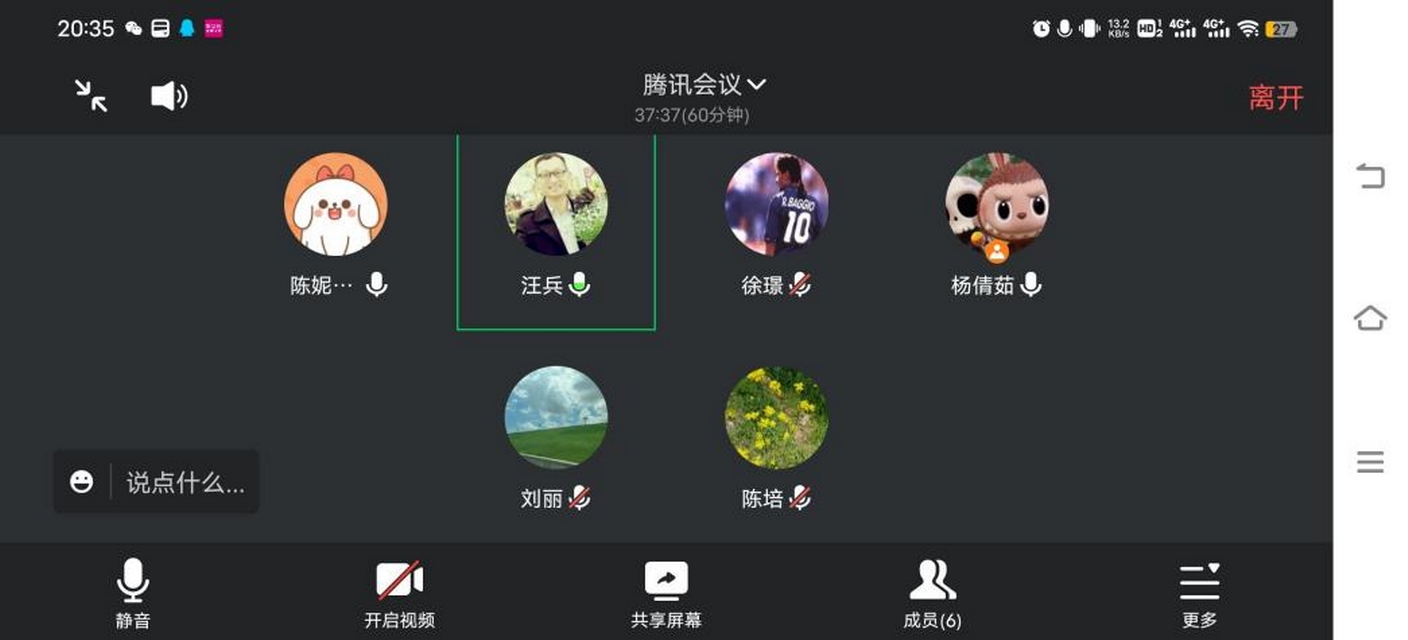Open the 成员(6) members list
The width and height of the screenshot is (1408, 640).
pos(932,593)
